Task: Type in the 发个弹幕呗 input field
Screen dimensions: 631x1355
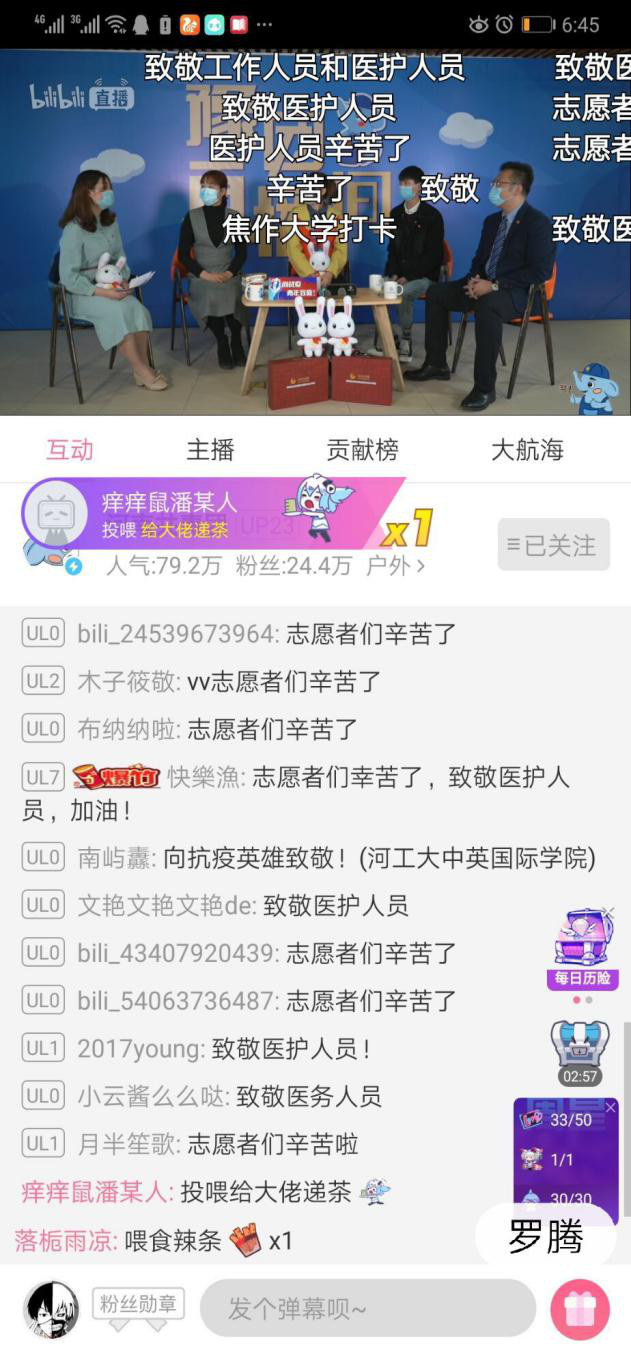Action: pos(367,1308)
